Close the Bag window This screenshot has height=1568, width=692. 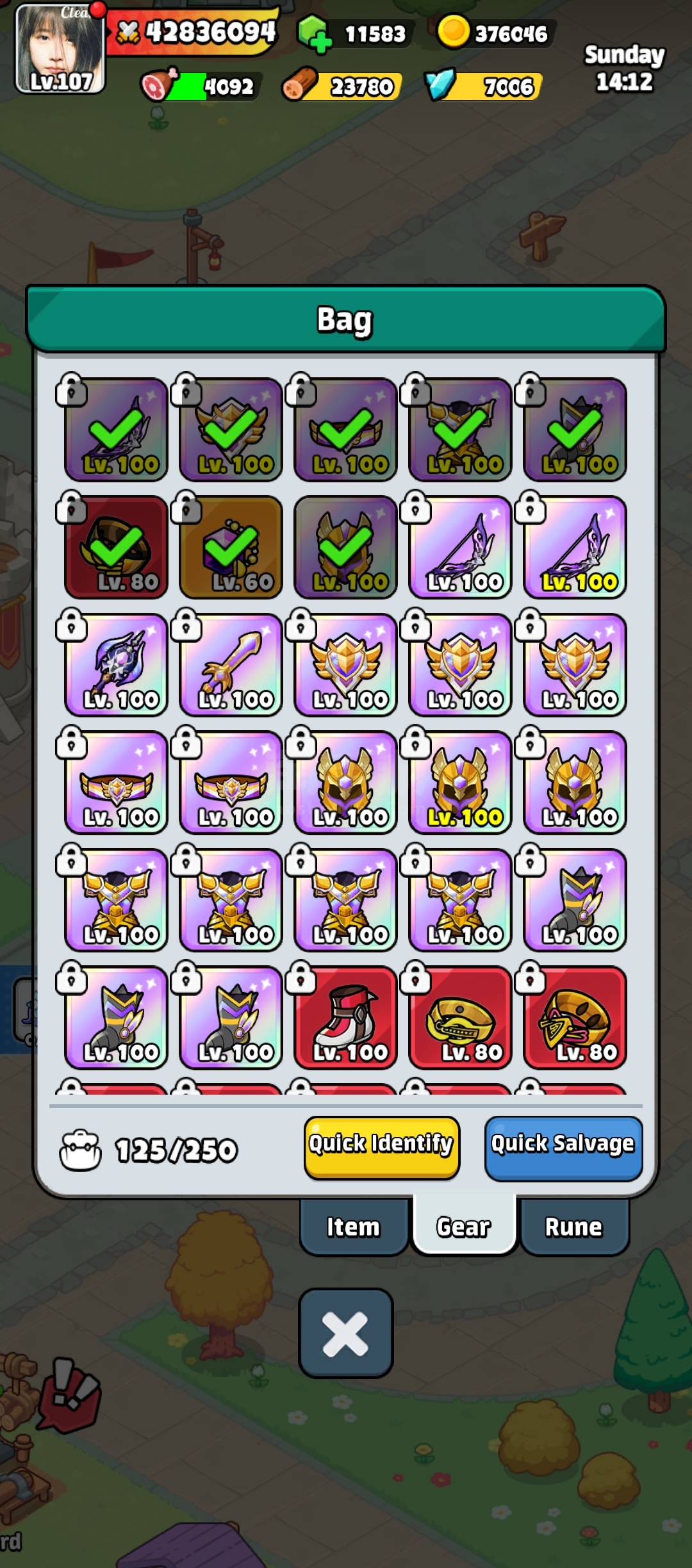click(345, 1334)
